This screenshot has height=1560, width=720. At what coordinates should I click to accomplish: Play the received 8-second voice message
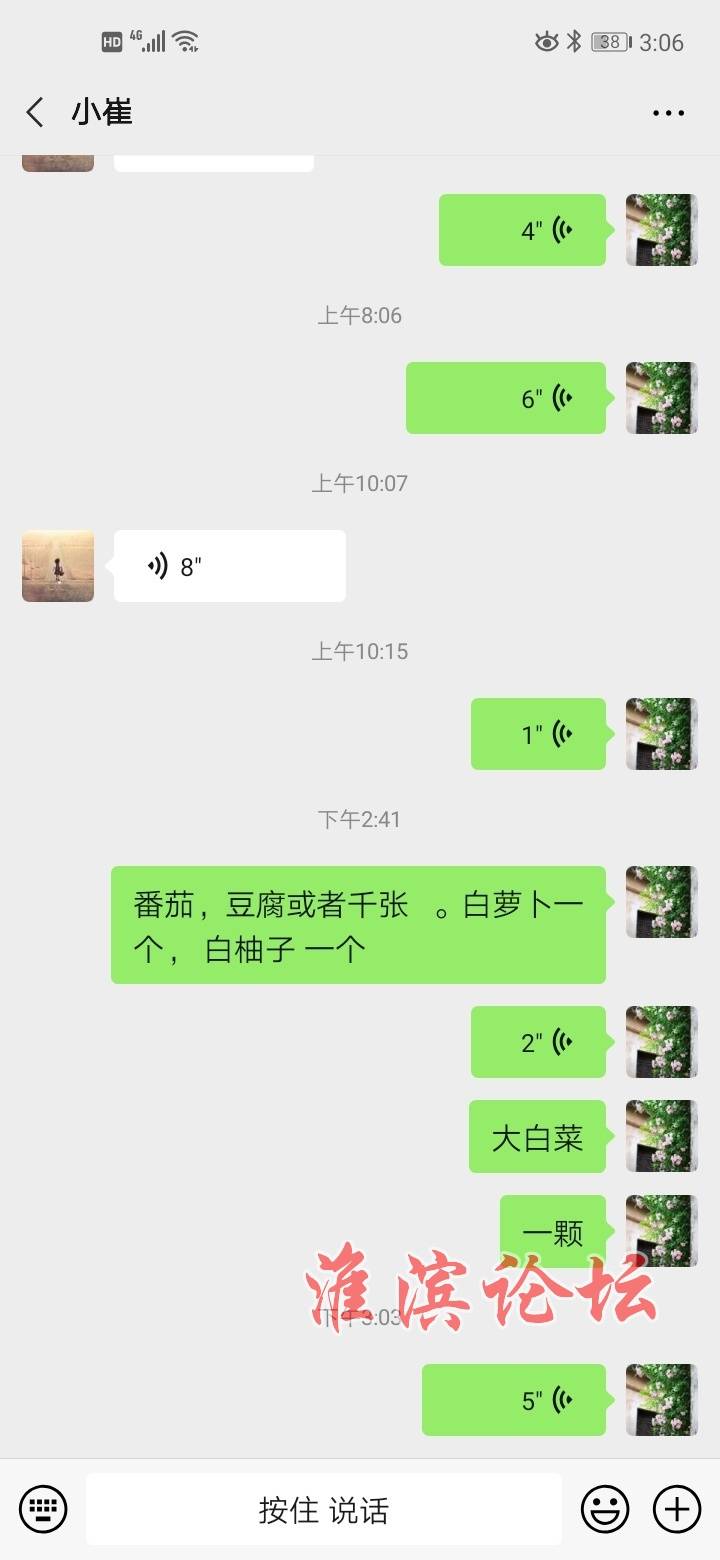pyautogui.click(x=229, y=566)
